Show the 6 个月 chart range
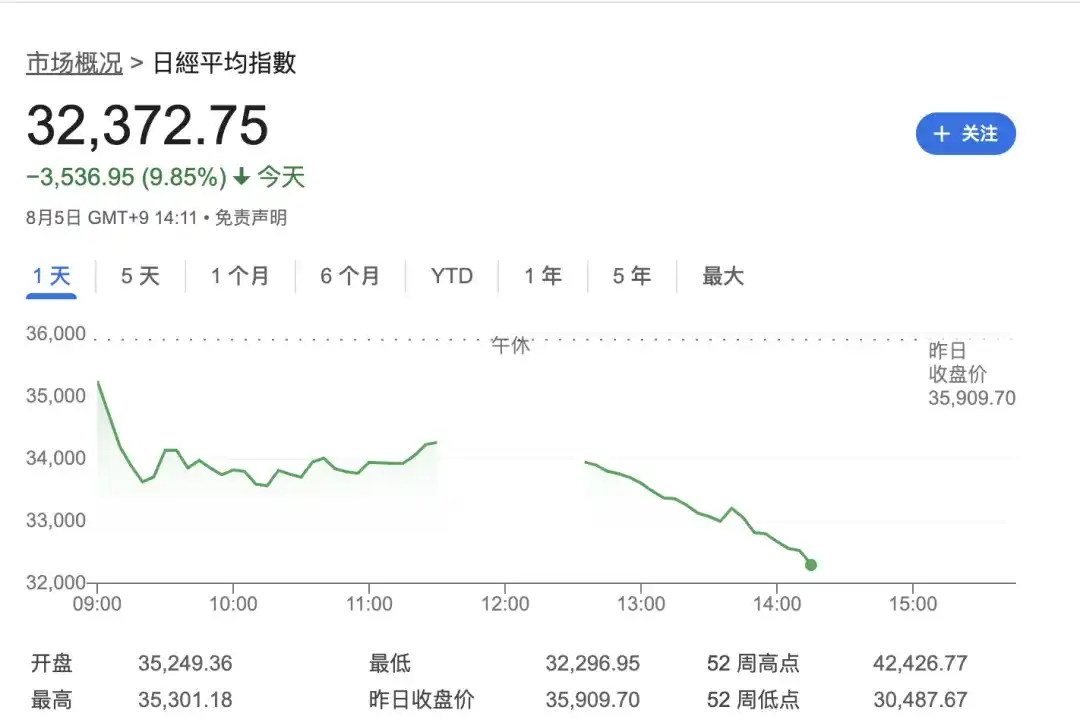1080x726 pixels. [x=350, y=276]
